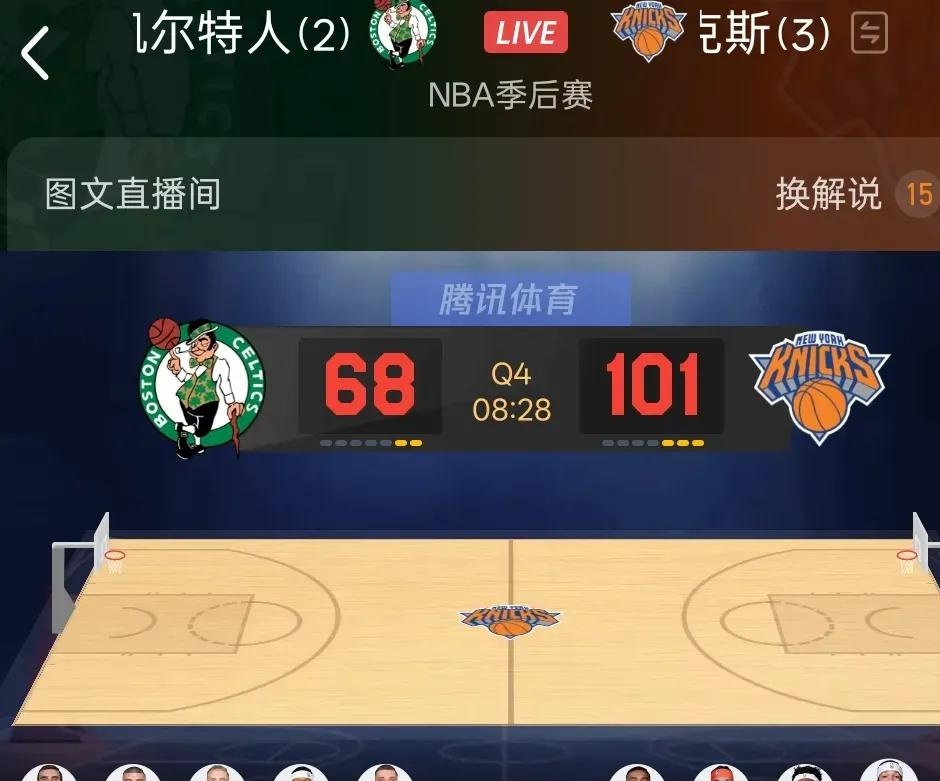Viewport: 940px width, 781px height.
Task: Tap the swap icon beside the Knicks name
Action: (x=869, y=35)
